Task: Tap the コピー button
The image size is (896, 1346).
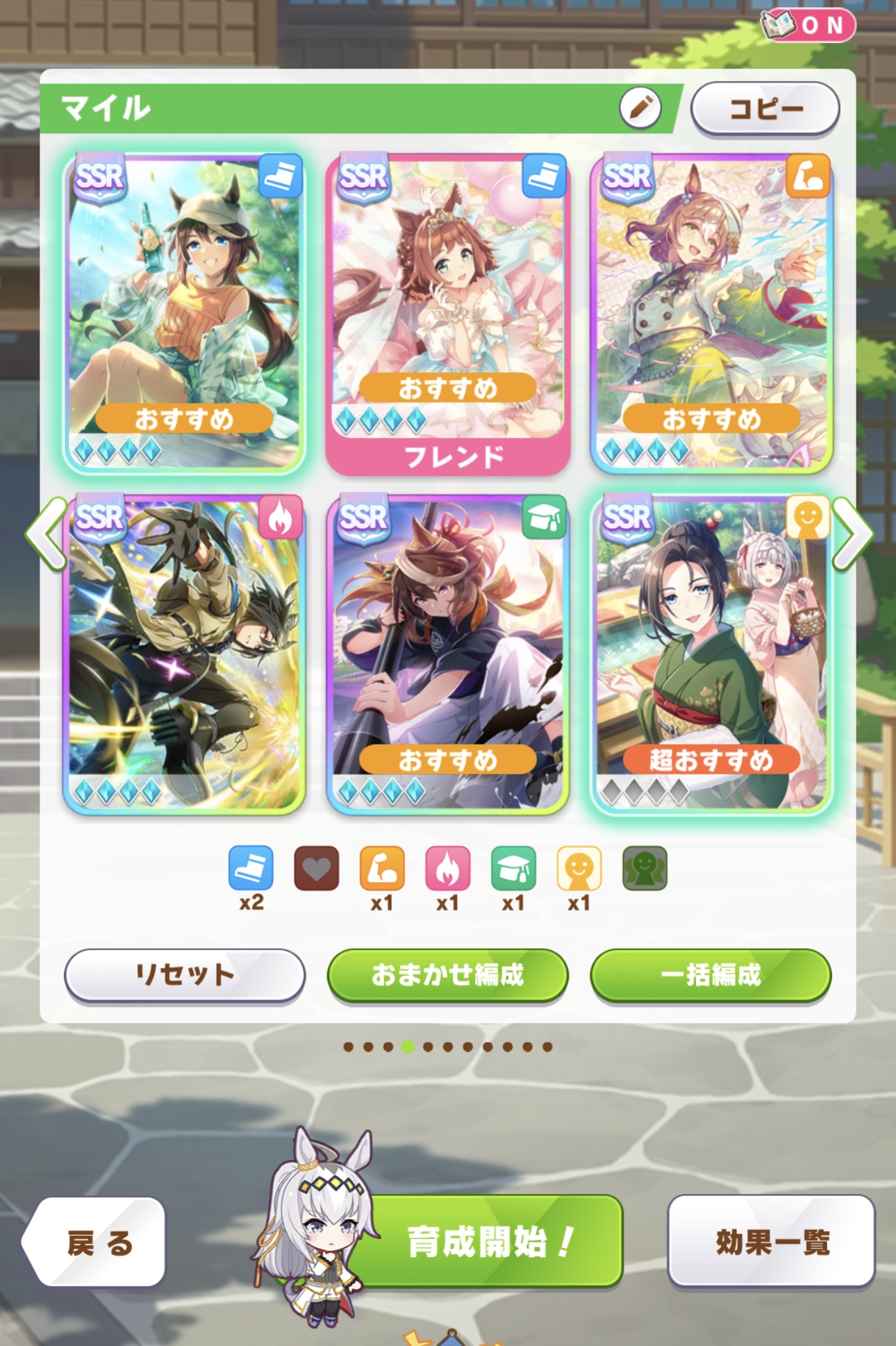Action: [765, 108]
